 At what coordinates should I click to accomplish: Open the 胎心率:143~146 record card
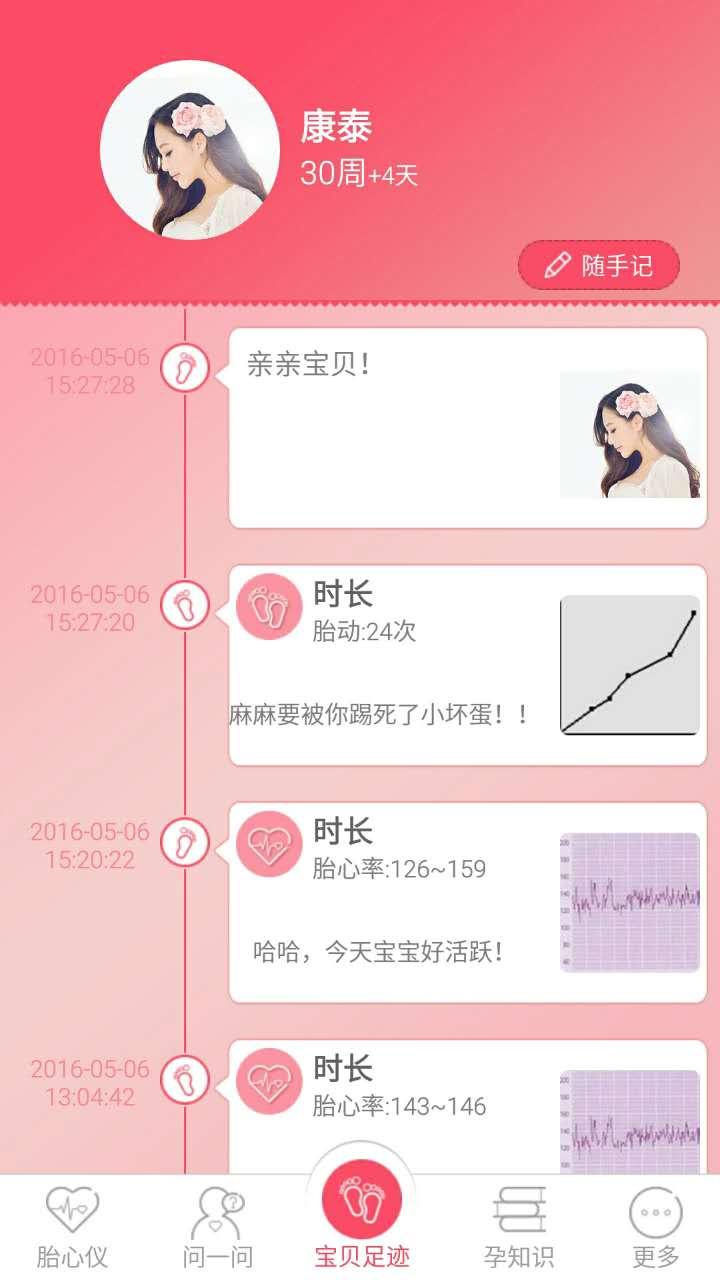point(467,1105)
